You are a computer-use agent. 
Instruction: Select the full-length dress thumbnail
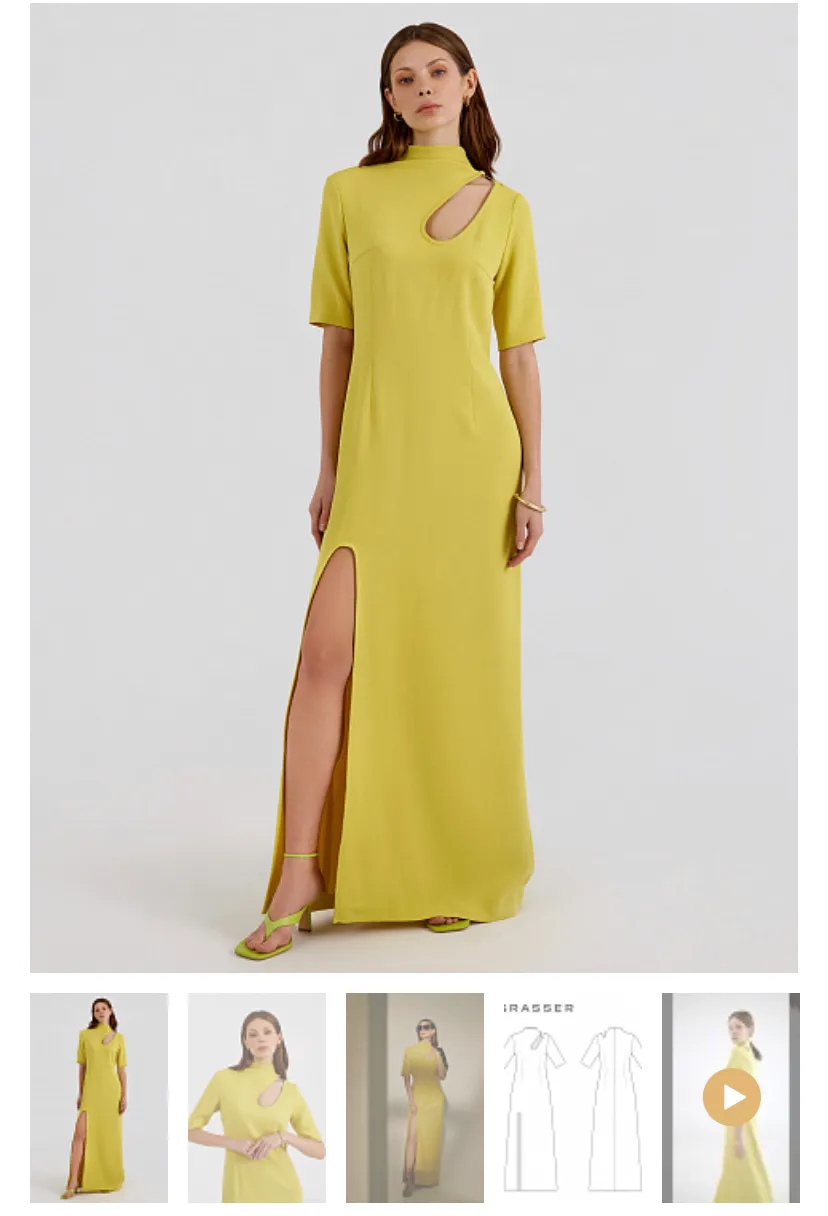tap(99, 1097)
